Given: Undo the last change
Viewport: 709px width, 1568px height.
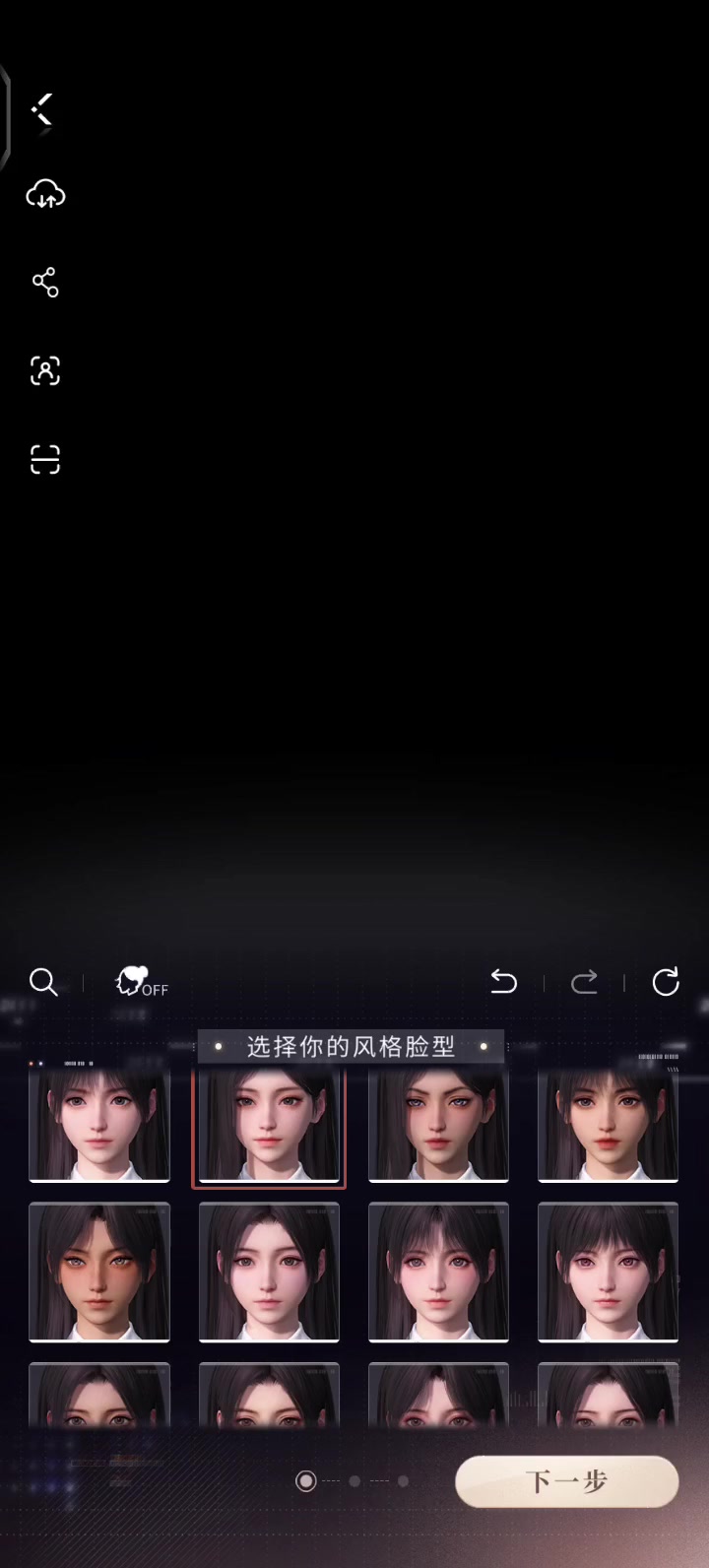Looking at the screenshot, I should [503, 982].
